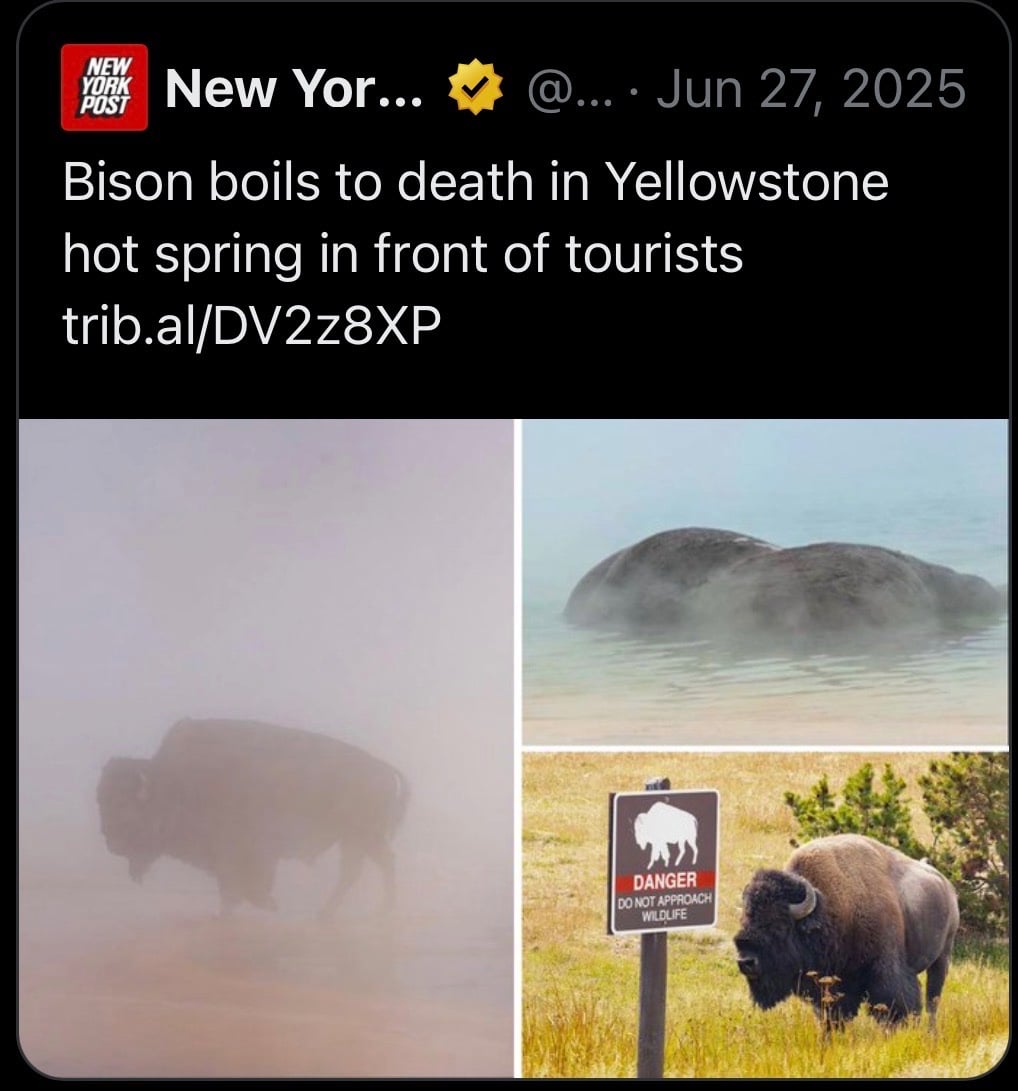Image resolution: width=1018 pixels, height=1091 pixels.
Task: Open the trib.al/DV2z8XP article link
Action: pos(252,326)
